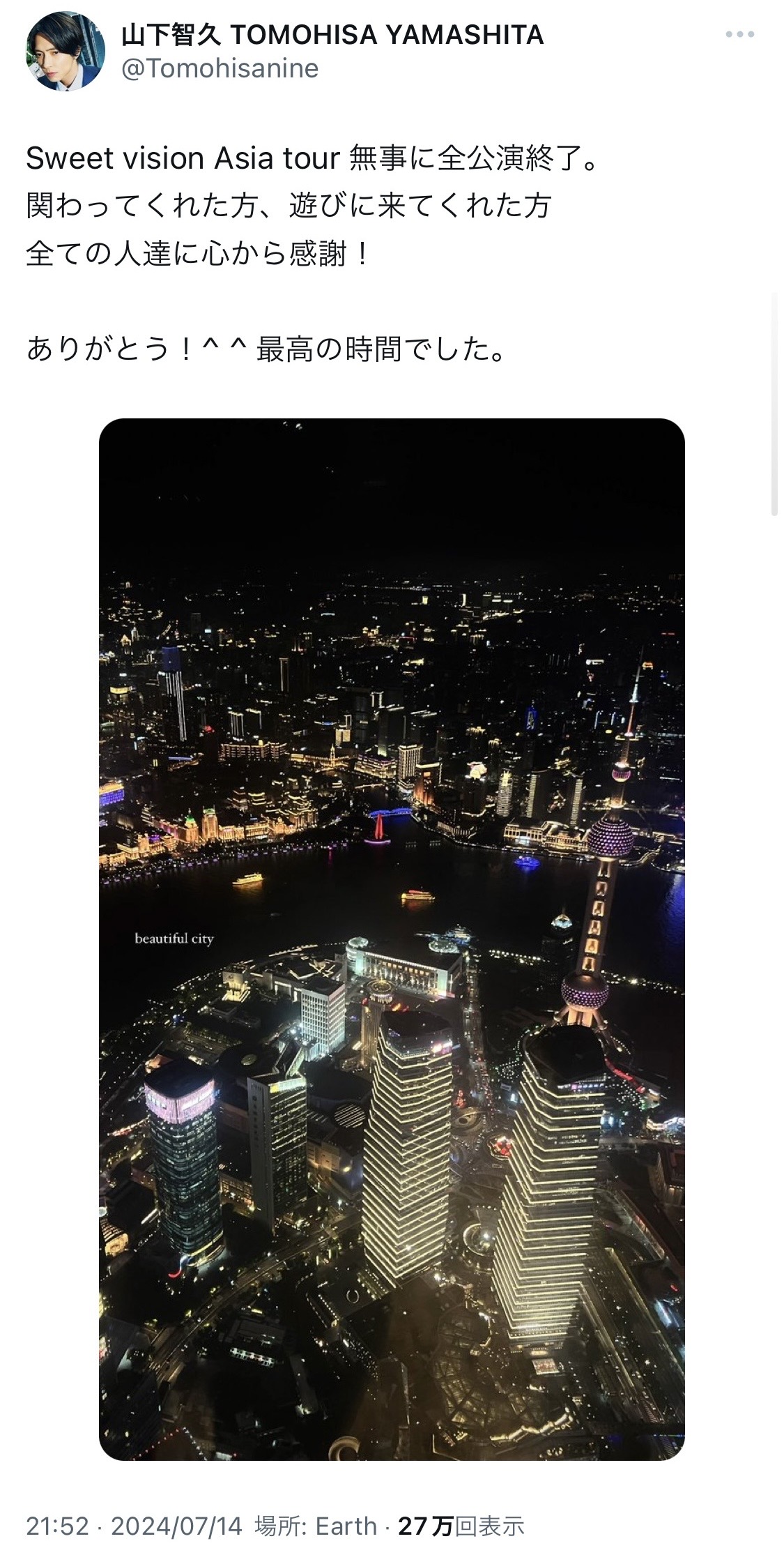The width and height of the screenshot is (784, 1548).
Task: Tap the @Tomohisanine username
Action: (220, 68)
